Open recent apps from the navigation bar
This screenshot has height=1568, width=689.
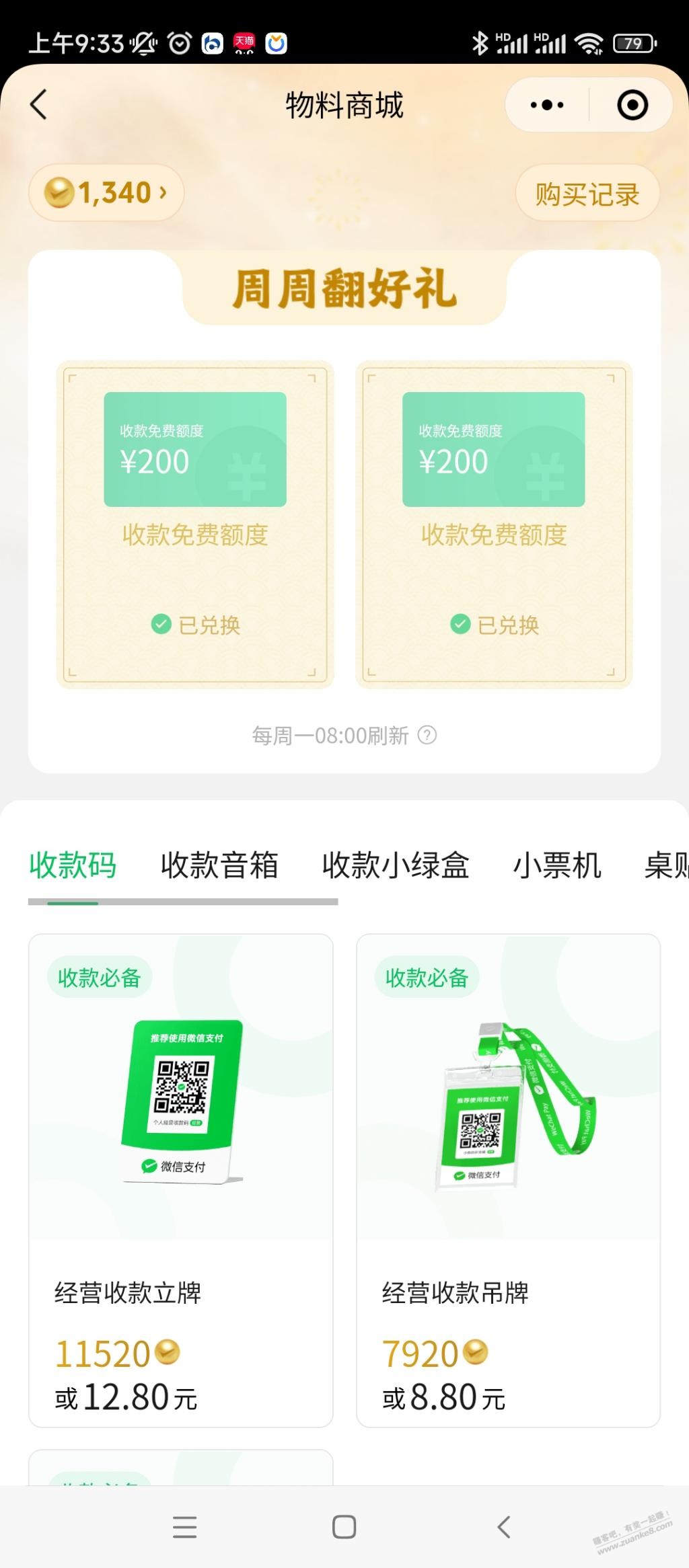tap(184, 1527)
